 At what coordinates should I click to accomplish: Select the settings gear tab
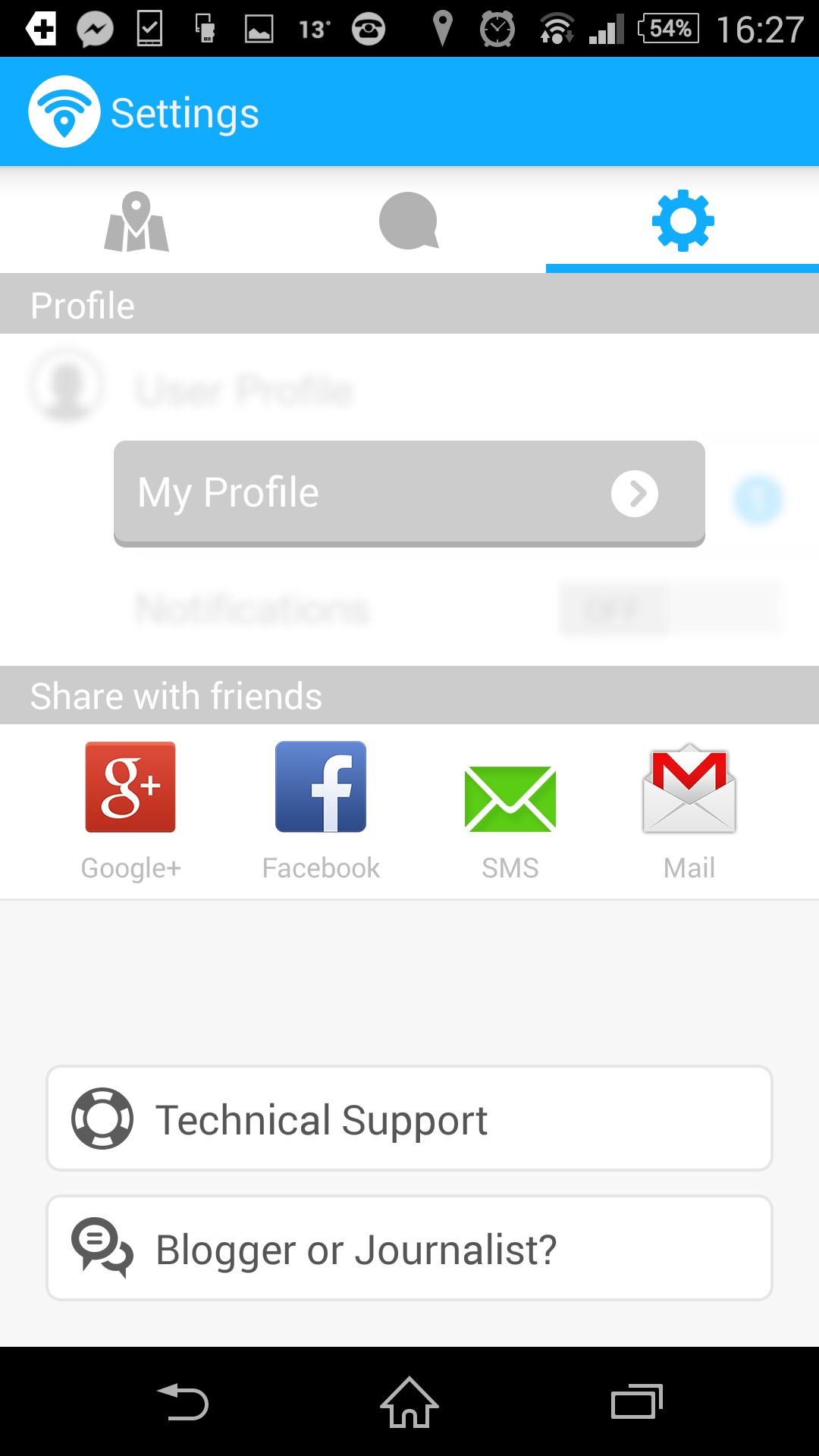(682, 221)
